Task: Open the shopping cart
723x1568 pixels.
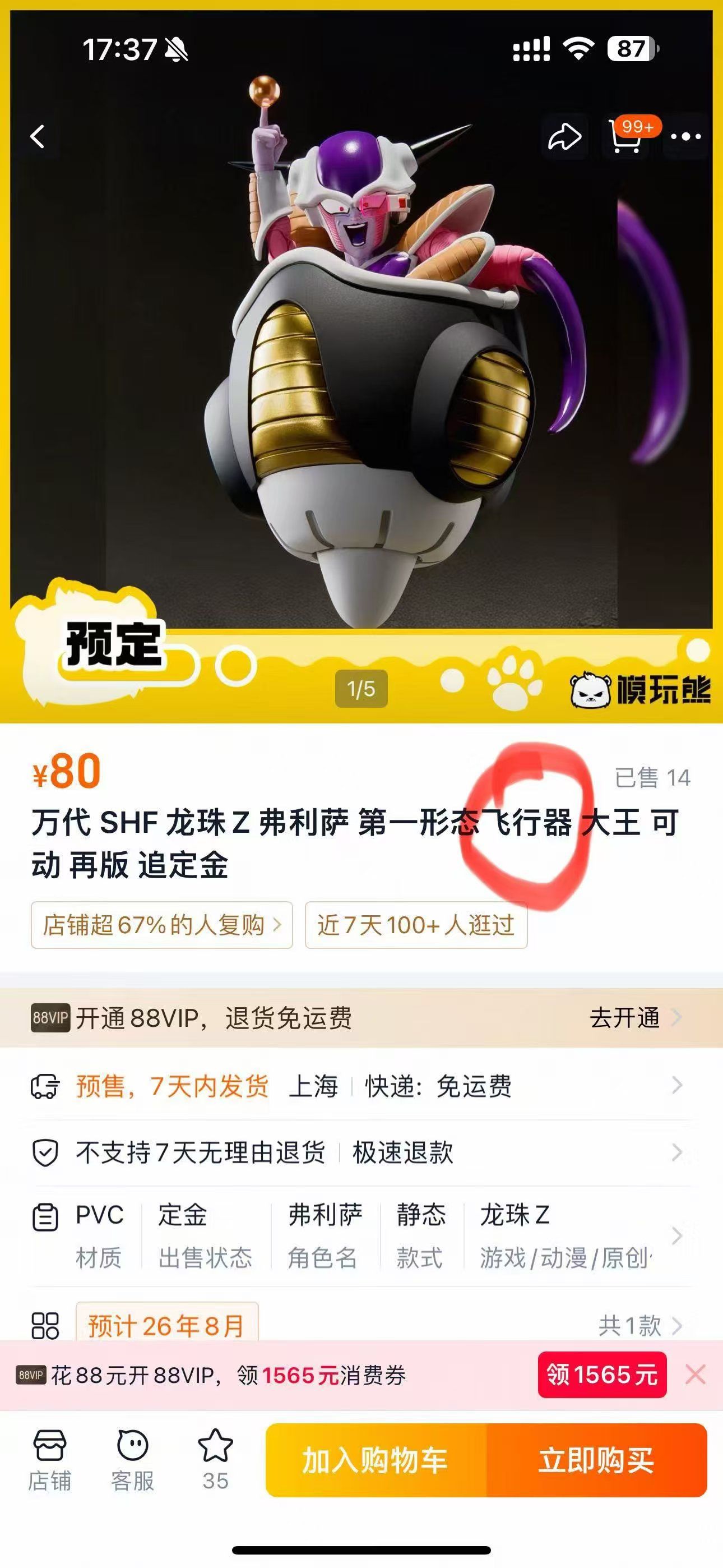Action: point(625,136)
